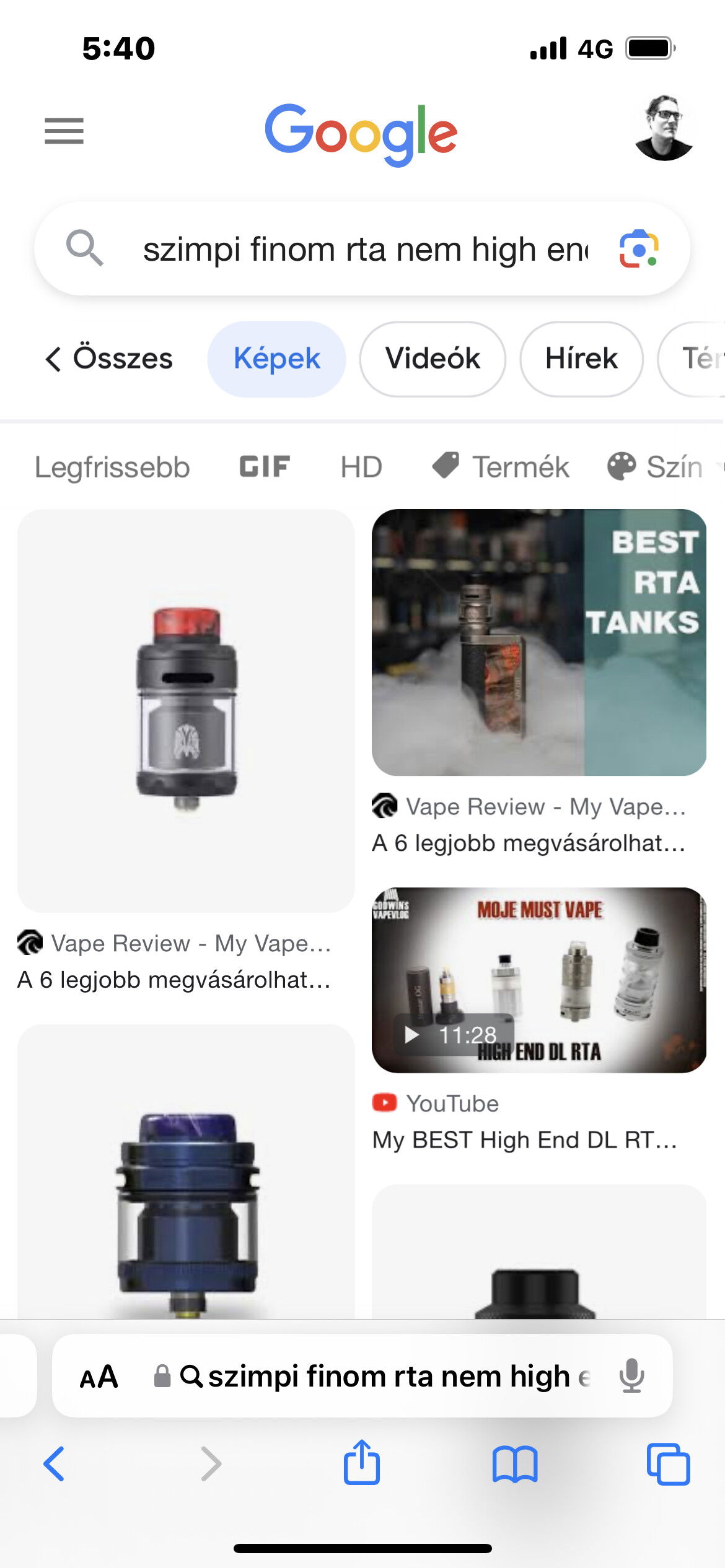Screen dimensions: 725x1568
Task: Open the My BEST High End DL RTA video
Action: (538, 980)
